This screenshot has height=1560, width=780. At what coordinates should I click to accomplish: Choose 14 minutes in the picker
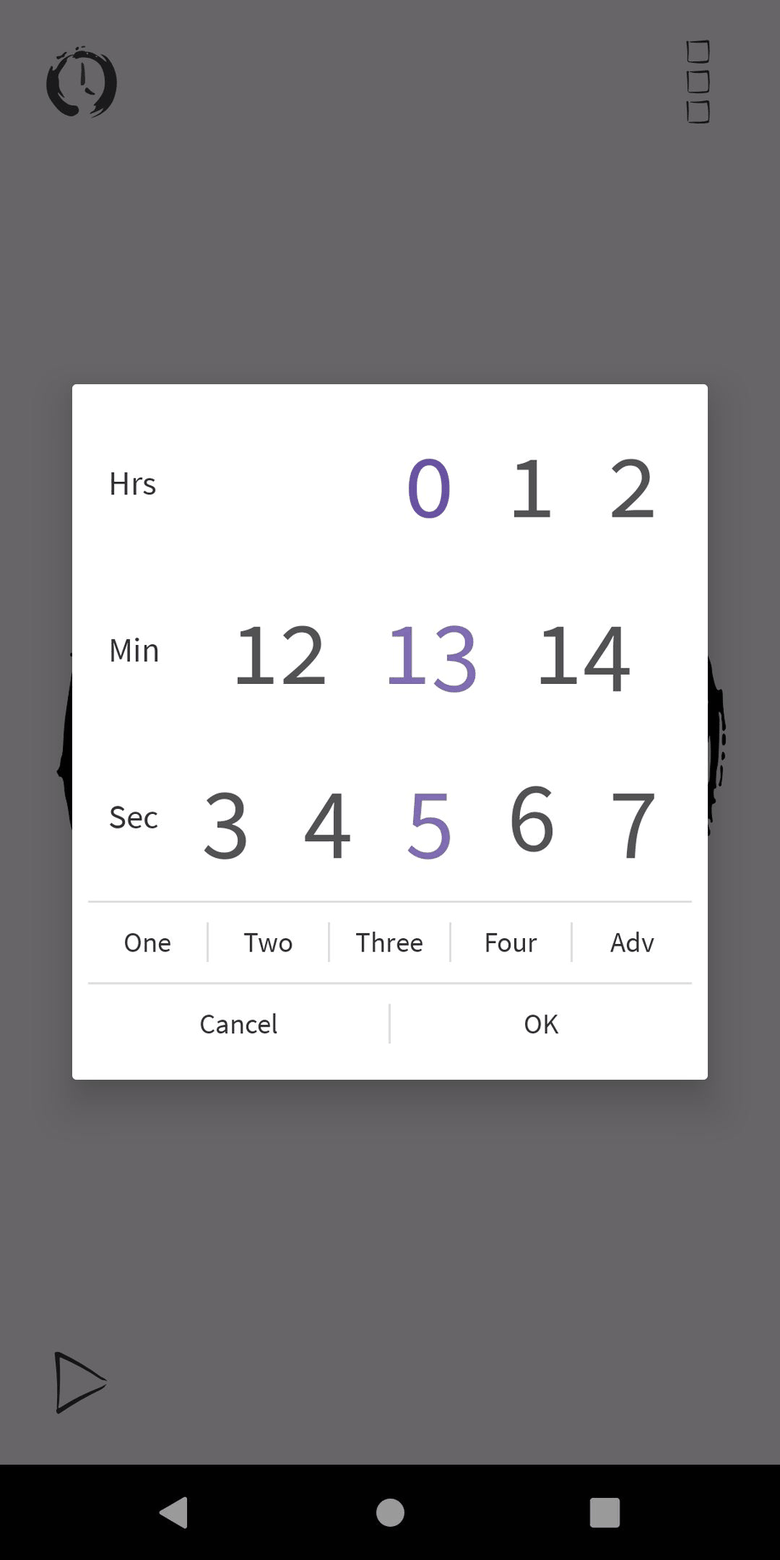click(585, 655)
